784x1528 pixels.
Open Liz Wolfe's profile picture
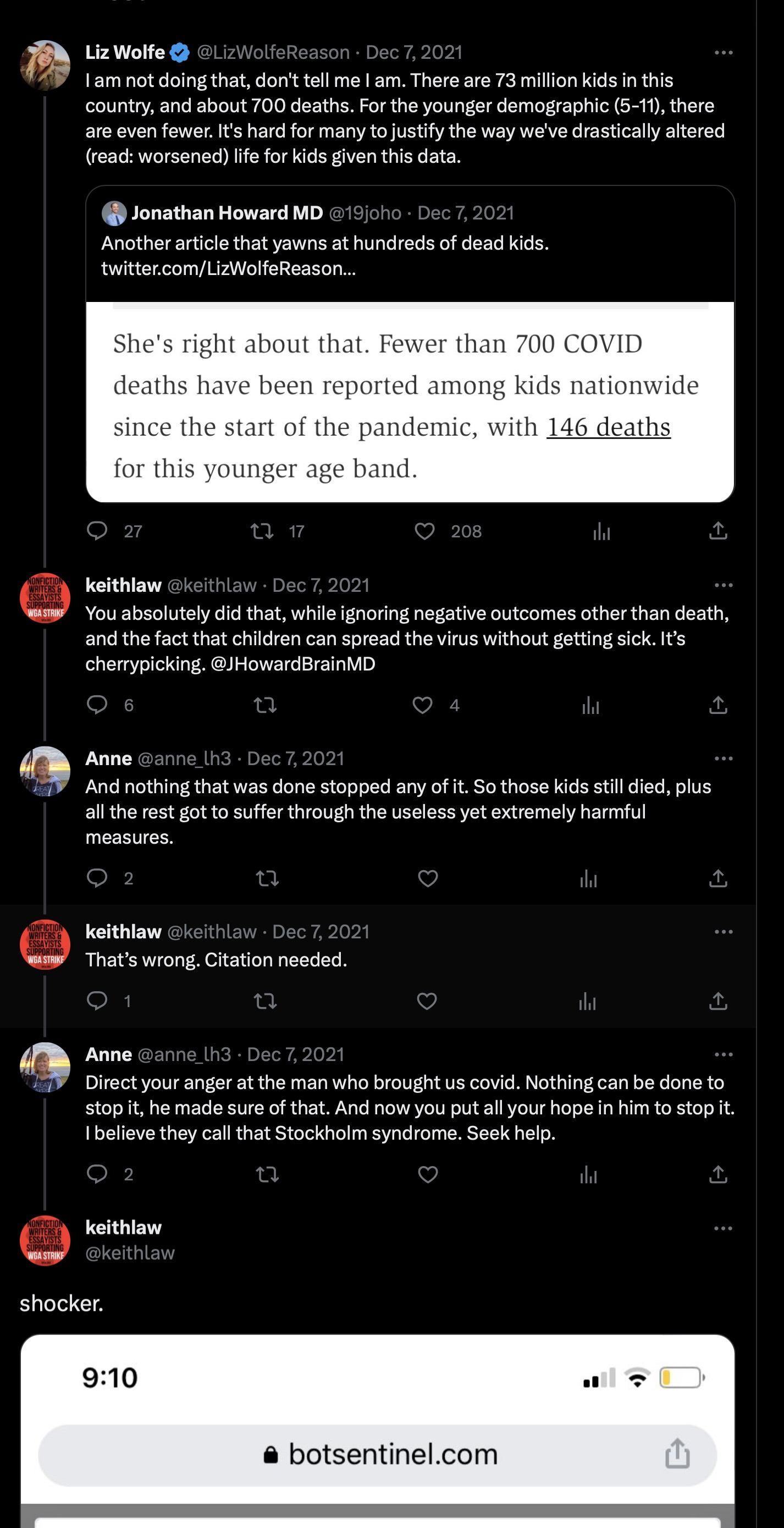point(45,66)
